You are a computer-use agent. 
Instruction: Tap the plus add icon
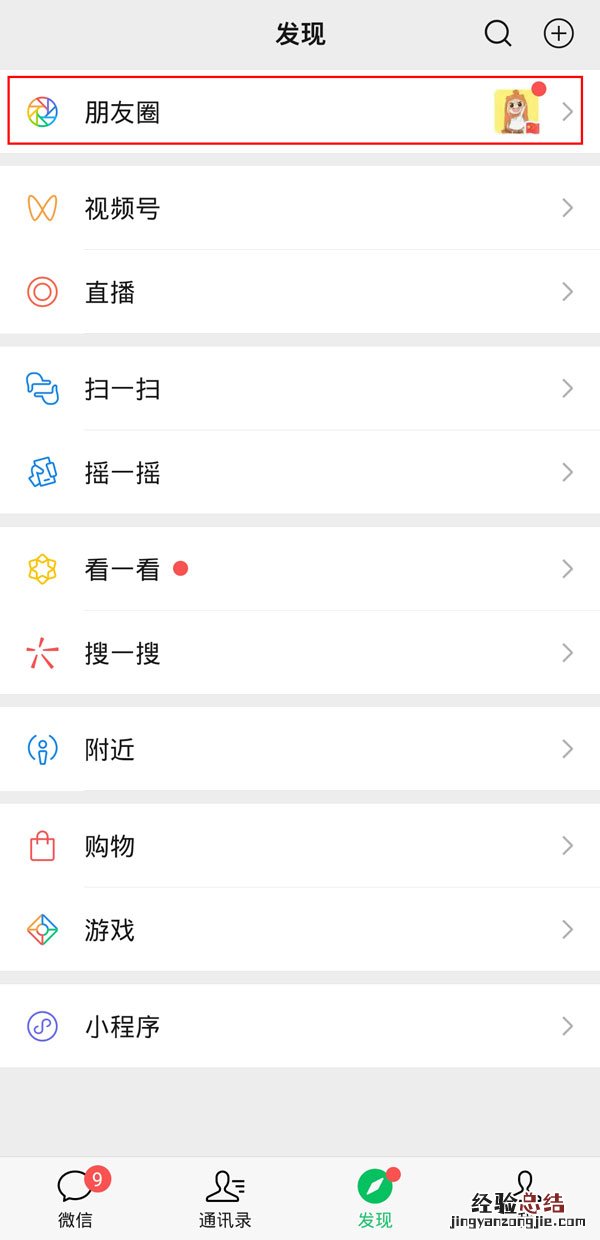558,34
